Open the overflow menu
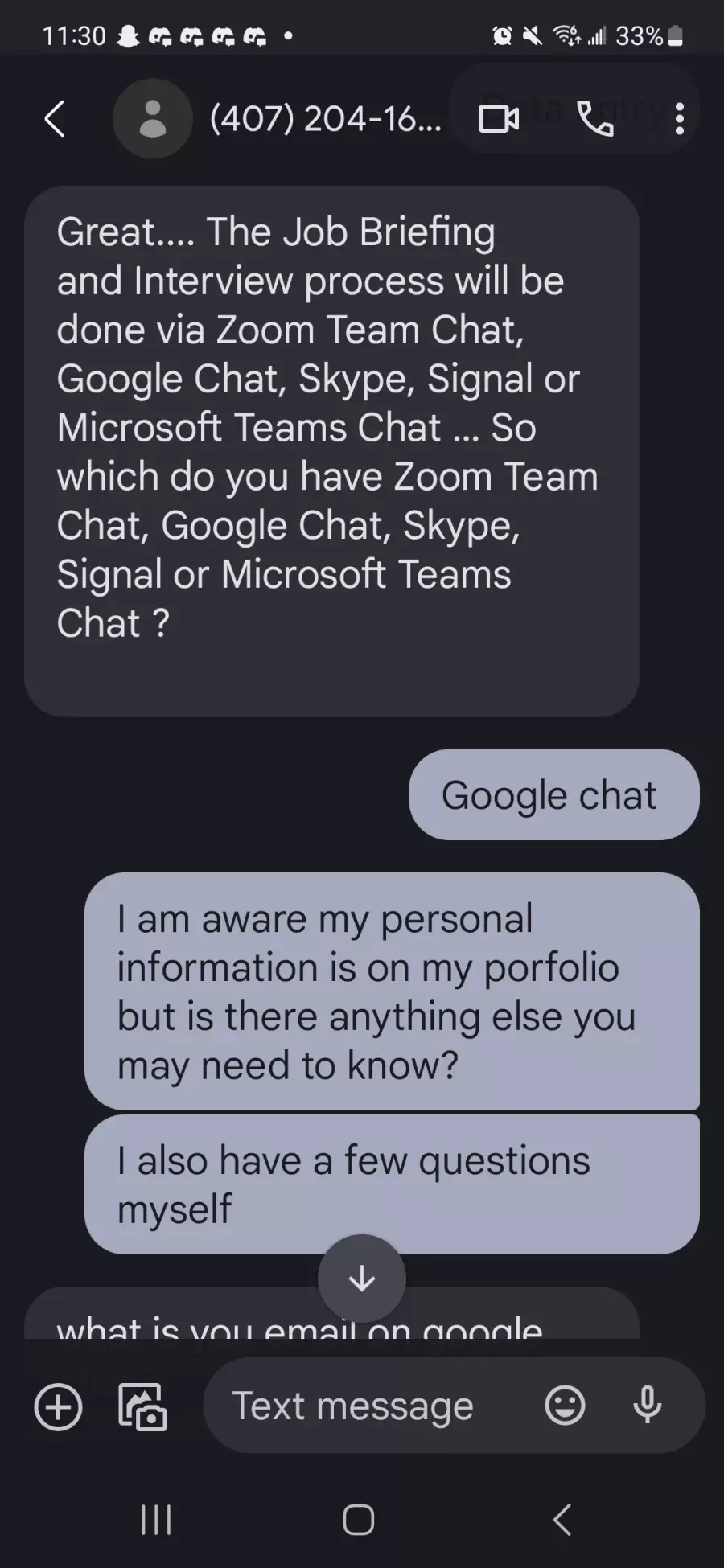The width and height of the screenshot is (724, 1568). pyautogui.click(x=680, y=119)
